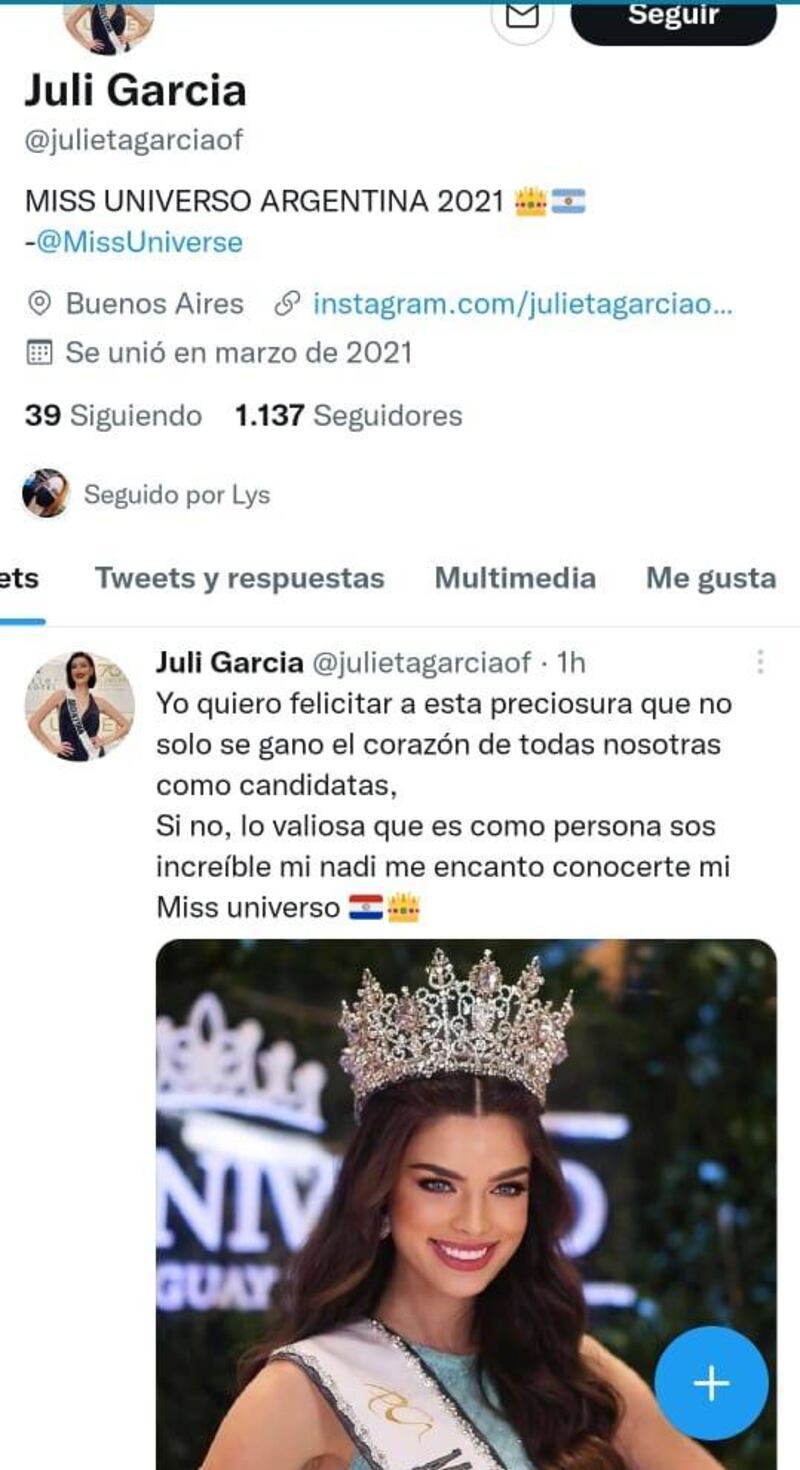Switch to the Multimedia tab

pyautogui.click(x=514, y=578)
